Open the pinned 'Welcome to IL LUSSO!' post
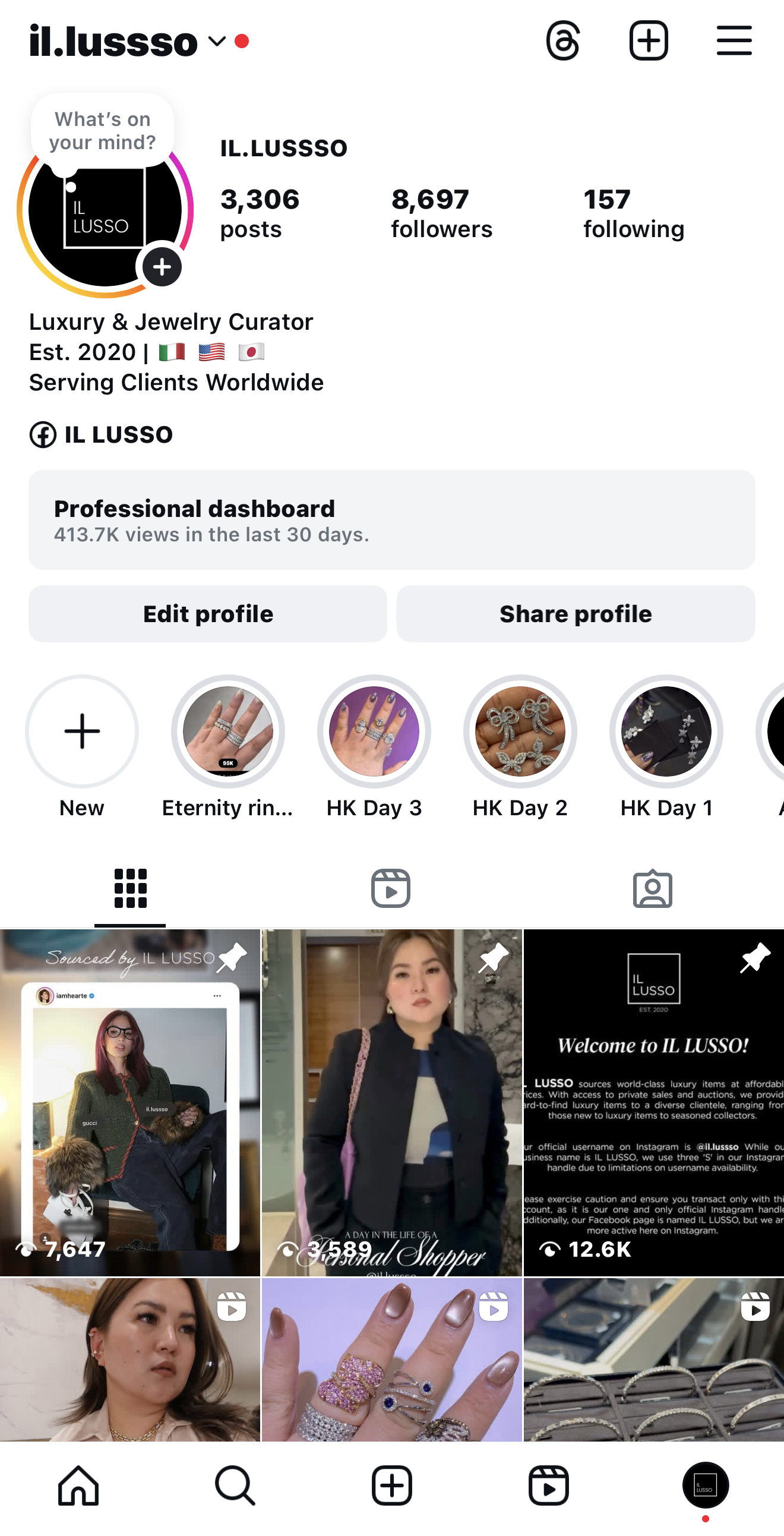784x1536 pixels. pyautogui.click(x=653, y=1102)
